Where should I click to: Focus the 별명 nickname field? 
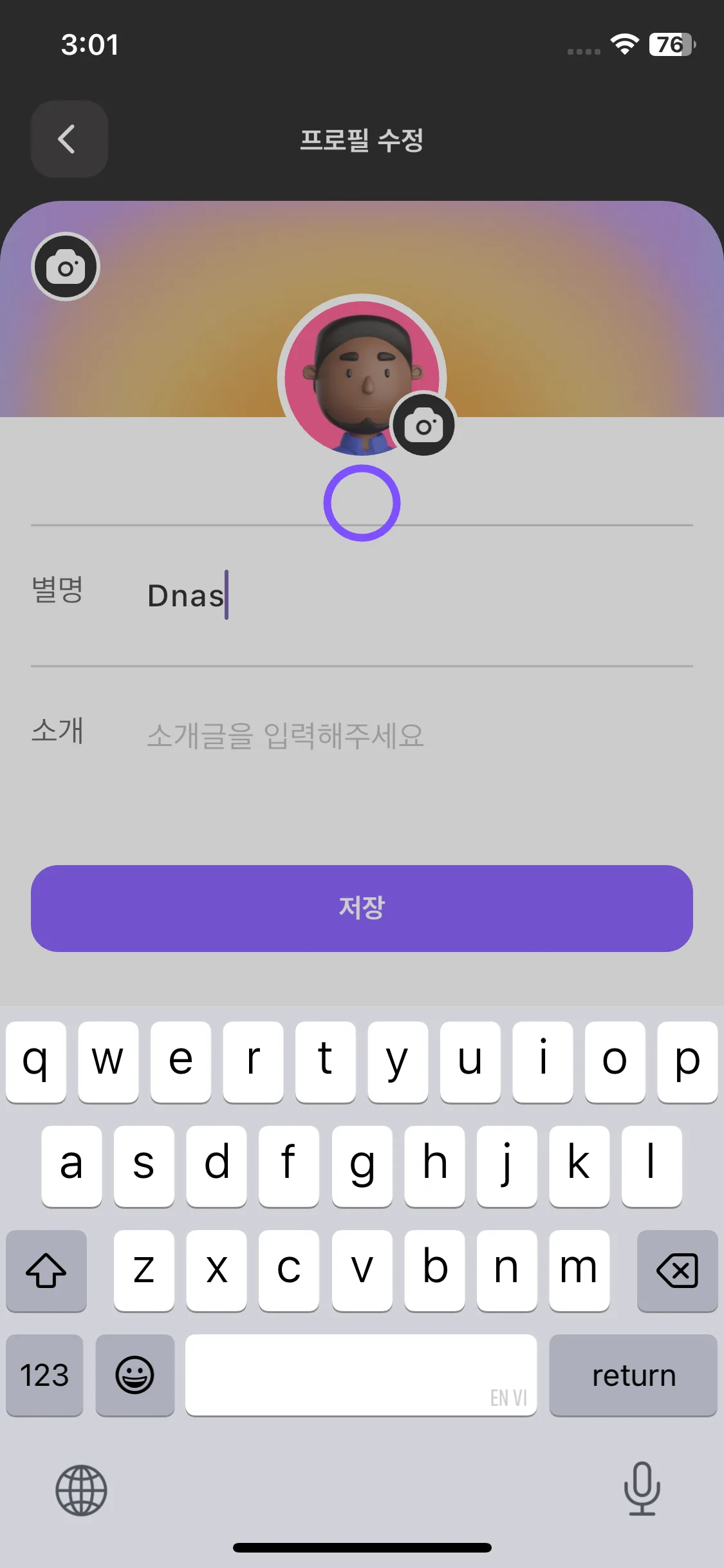(x=412, y=595)
